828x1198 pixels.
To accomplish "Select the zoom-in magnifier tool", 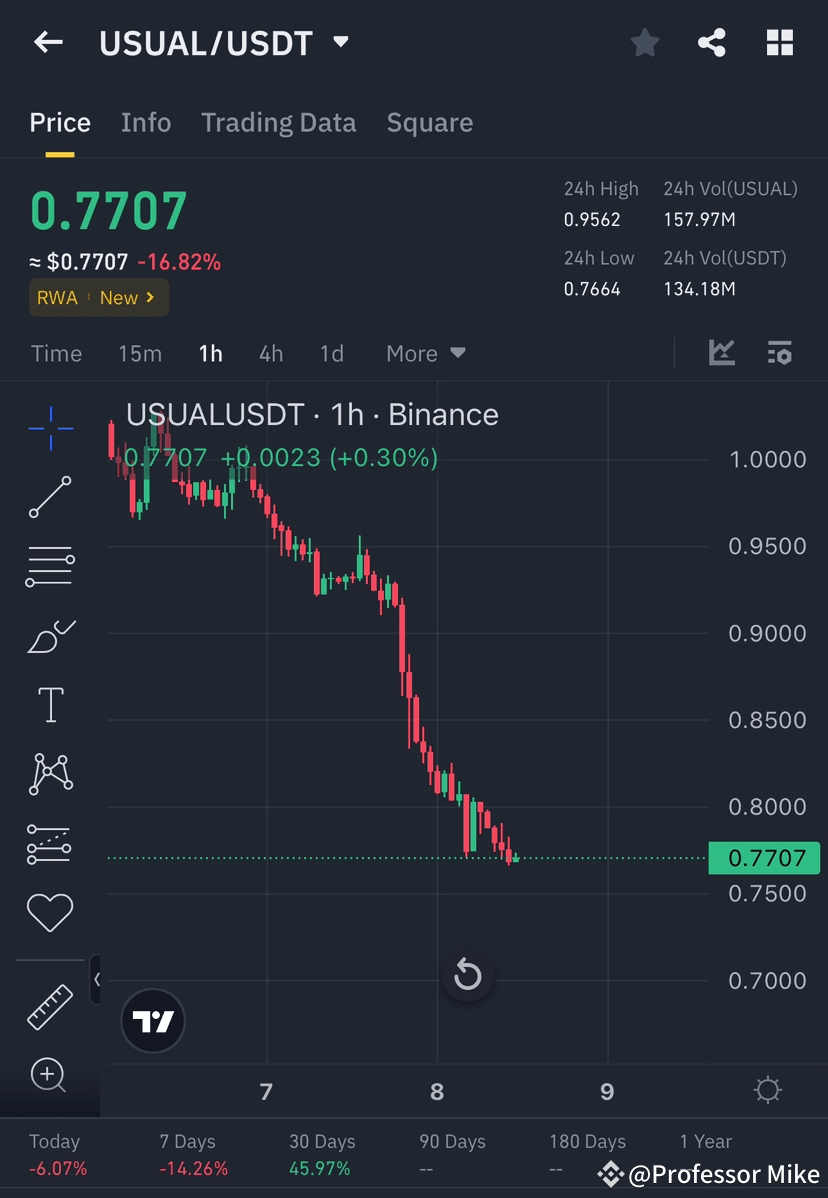I will click(50, 1076).
